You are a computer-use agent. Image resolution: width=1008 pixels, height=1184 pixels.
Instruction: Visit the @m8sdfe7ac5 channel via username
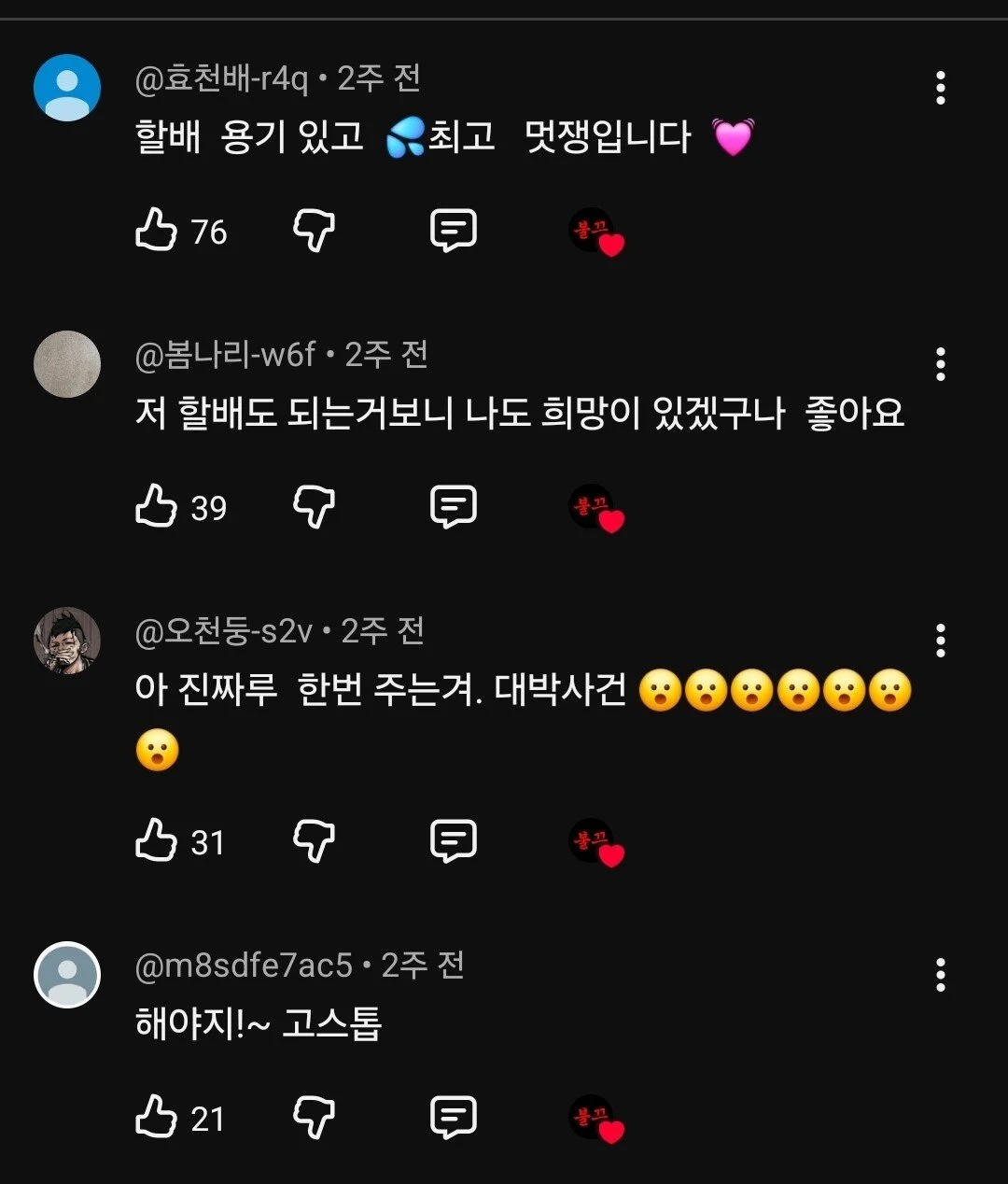244,966
